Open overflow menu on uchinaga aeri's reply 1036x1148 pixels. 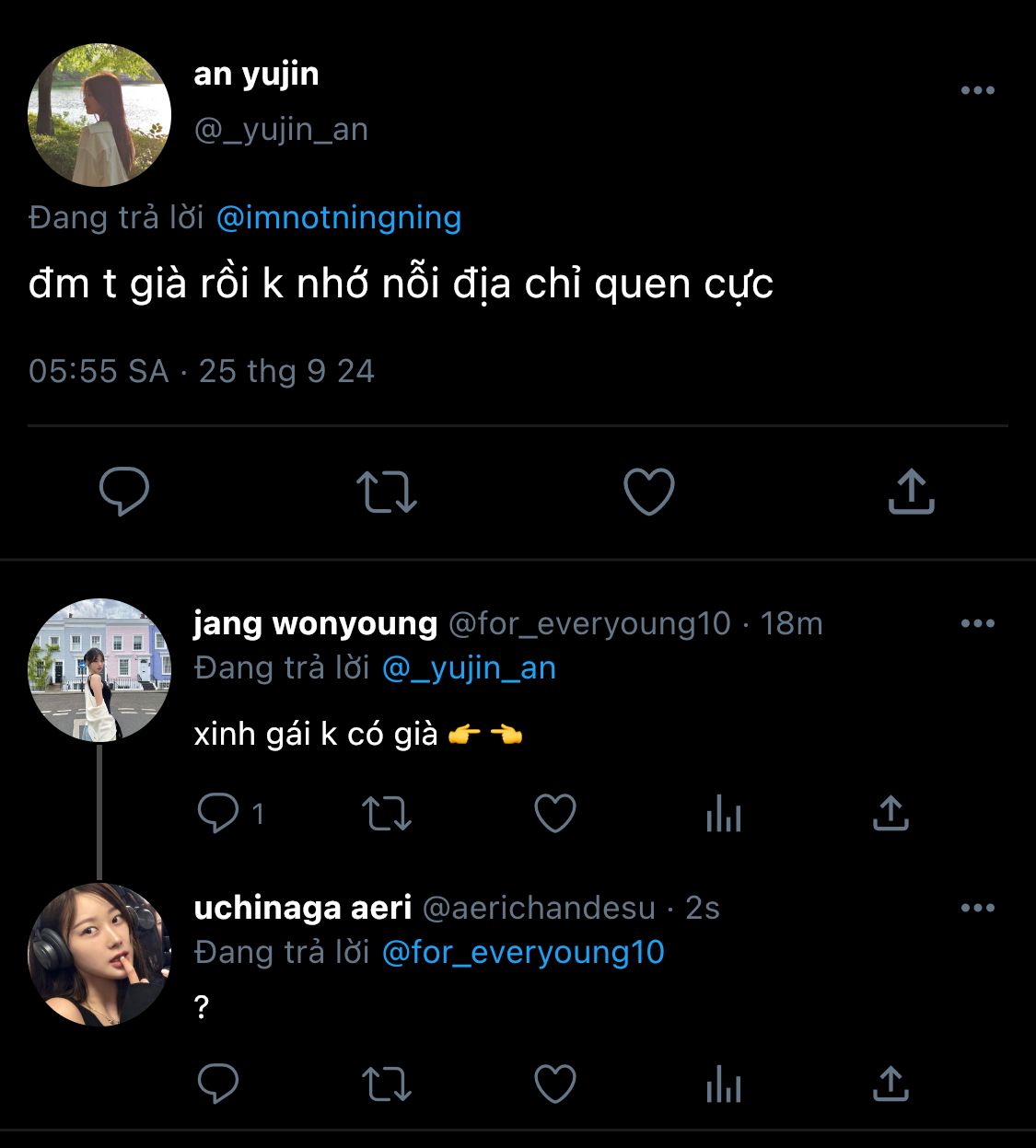(977, 908)
